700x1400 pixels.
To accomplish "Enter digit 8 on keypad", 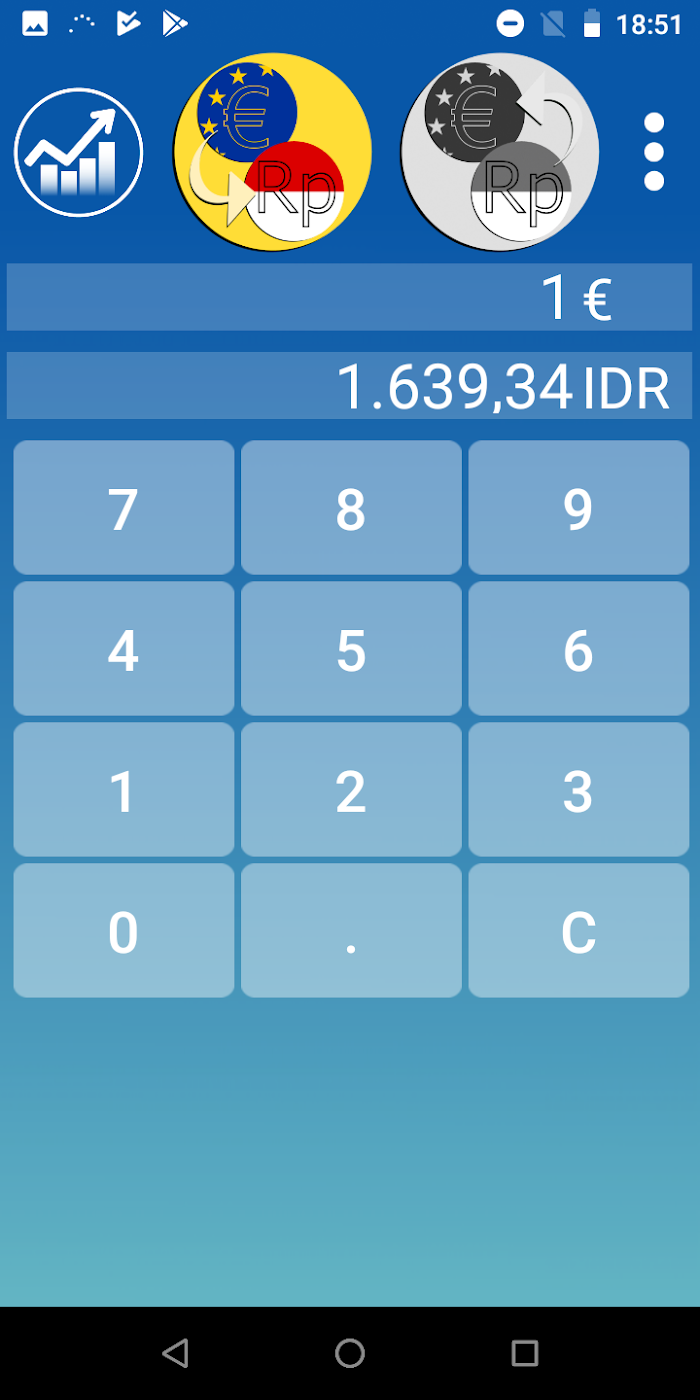I will tap(351, 508).
